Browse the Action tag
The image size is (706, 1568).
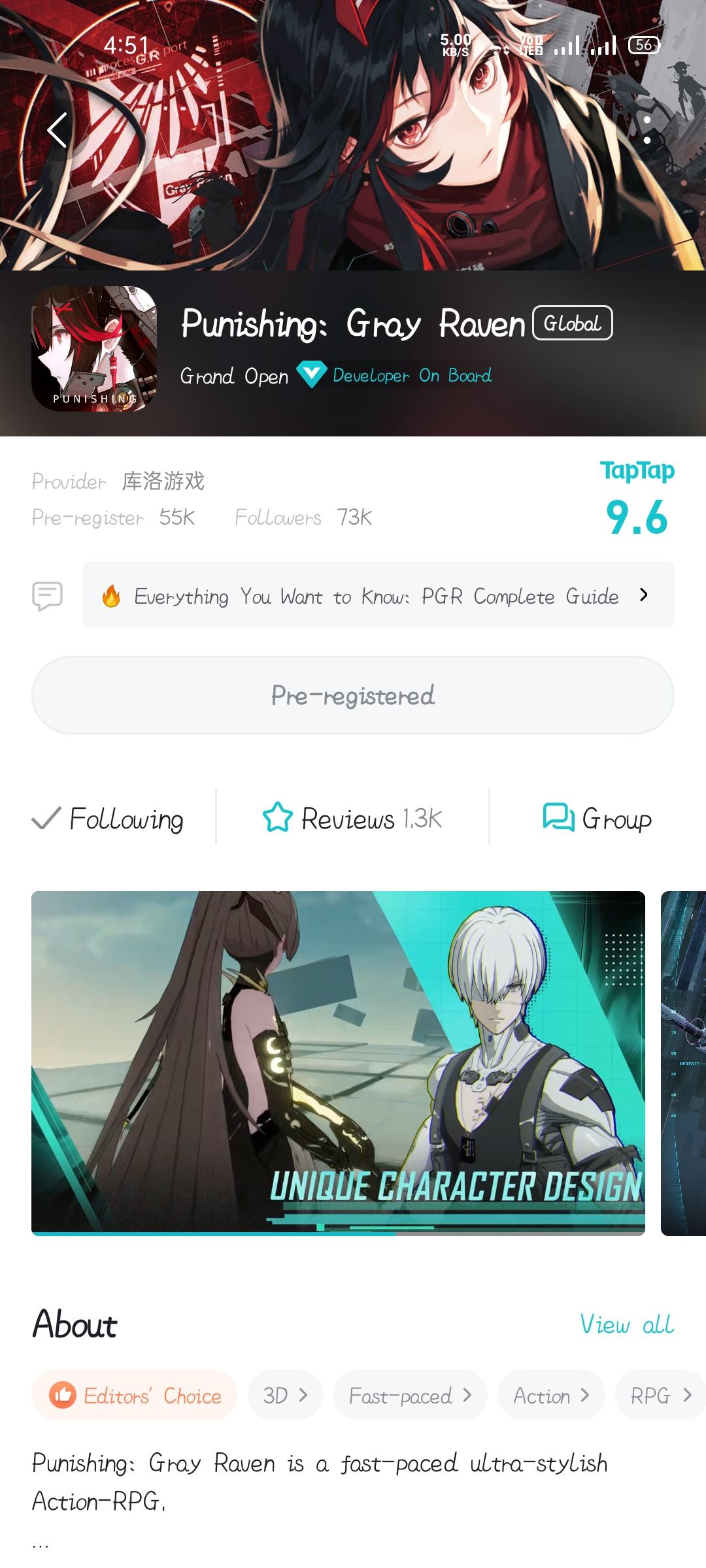click(550, 1396)
